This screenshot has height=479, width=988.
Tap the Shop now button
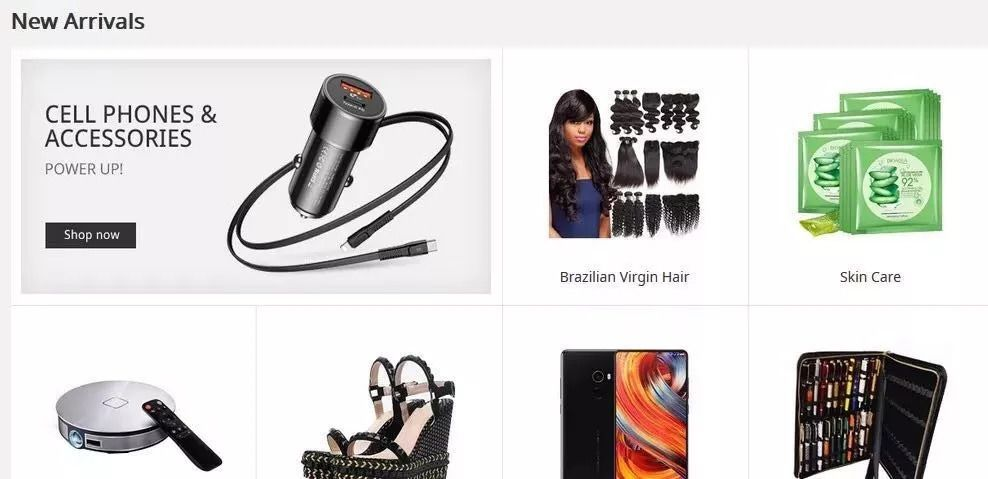[91, 235]
